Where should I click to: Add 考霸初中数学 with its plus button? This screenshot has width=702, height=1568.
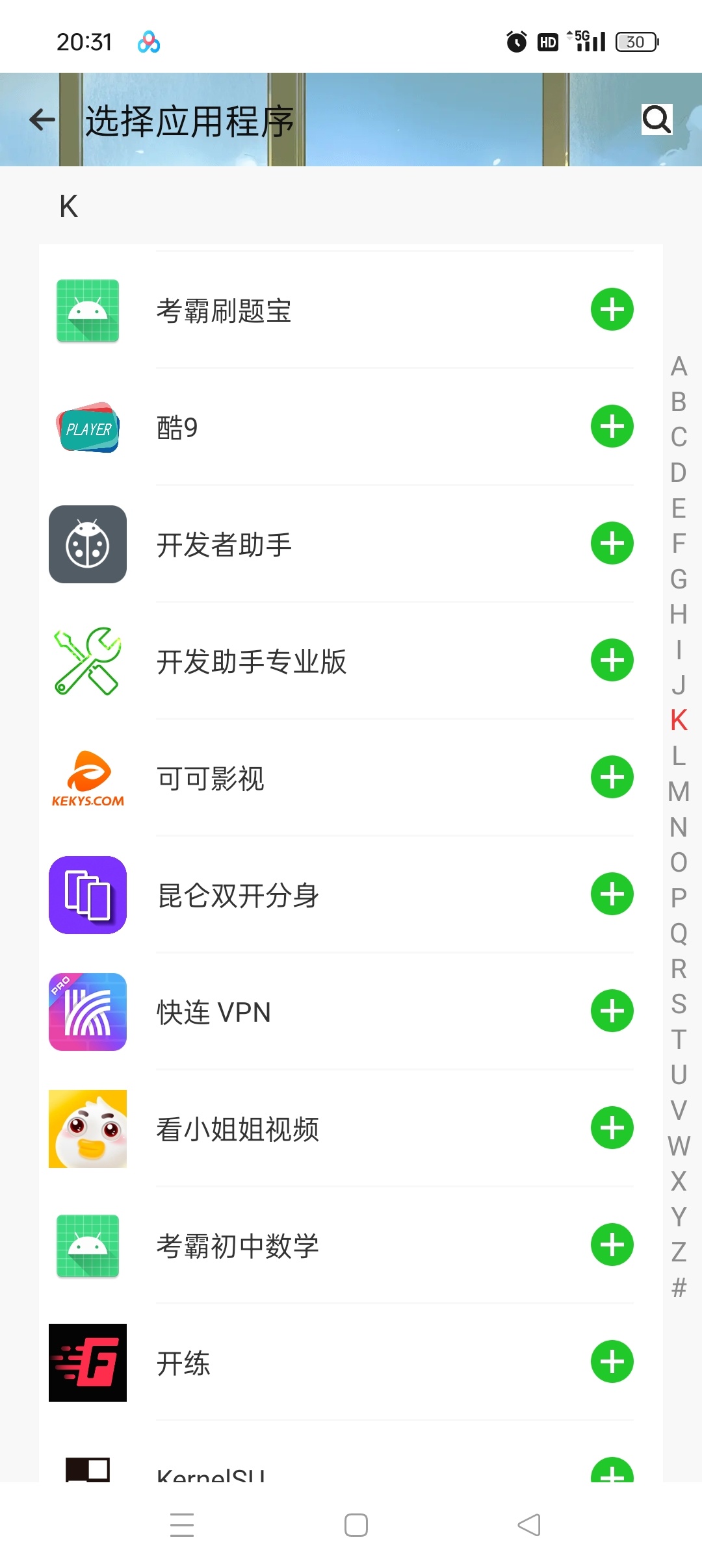612,1245
